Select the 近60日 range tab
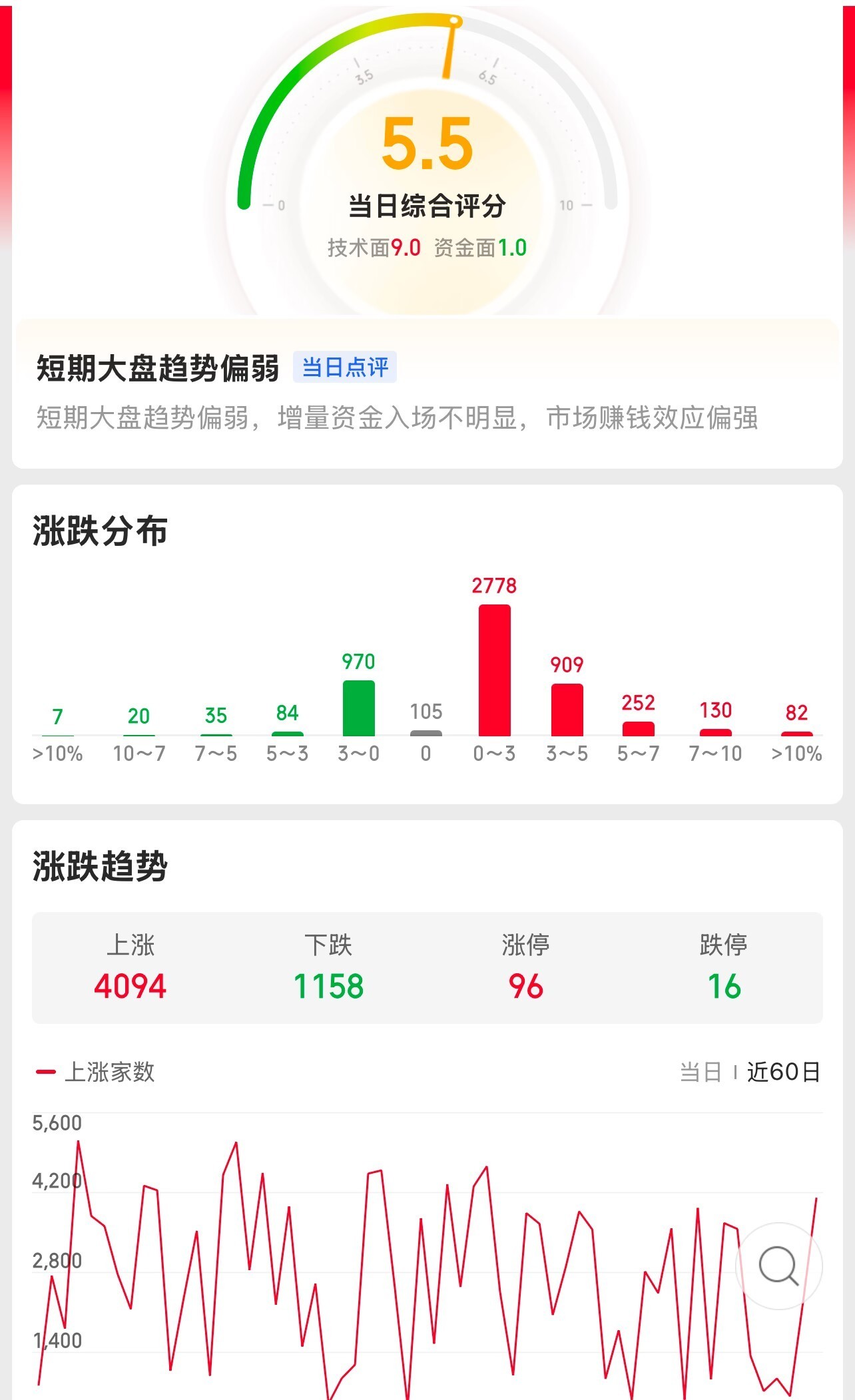This screenshot has width=855, height=1400. [x=783, y=1072]
